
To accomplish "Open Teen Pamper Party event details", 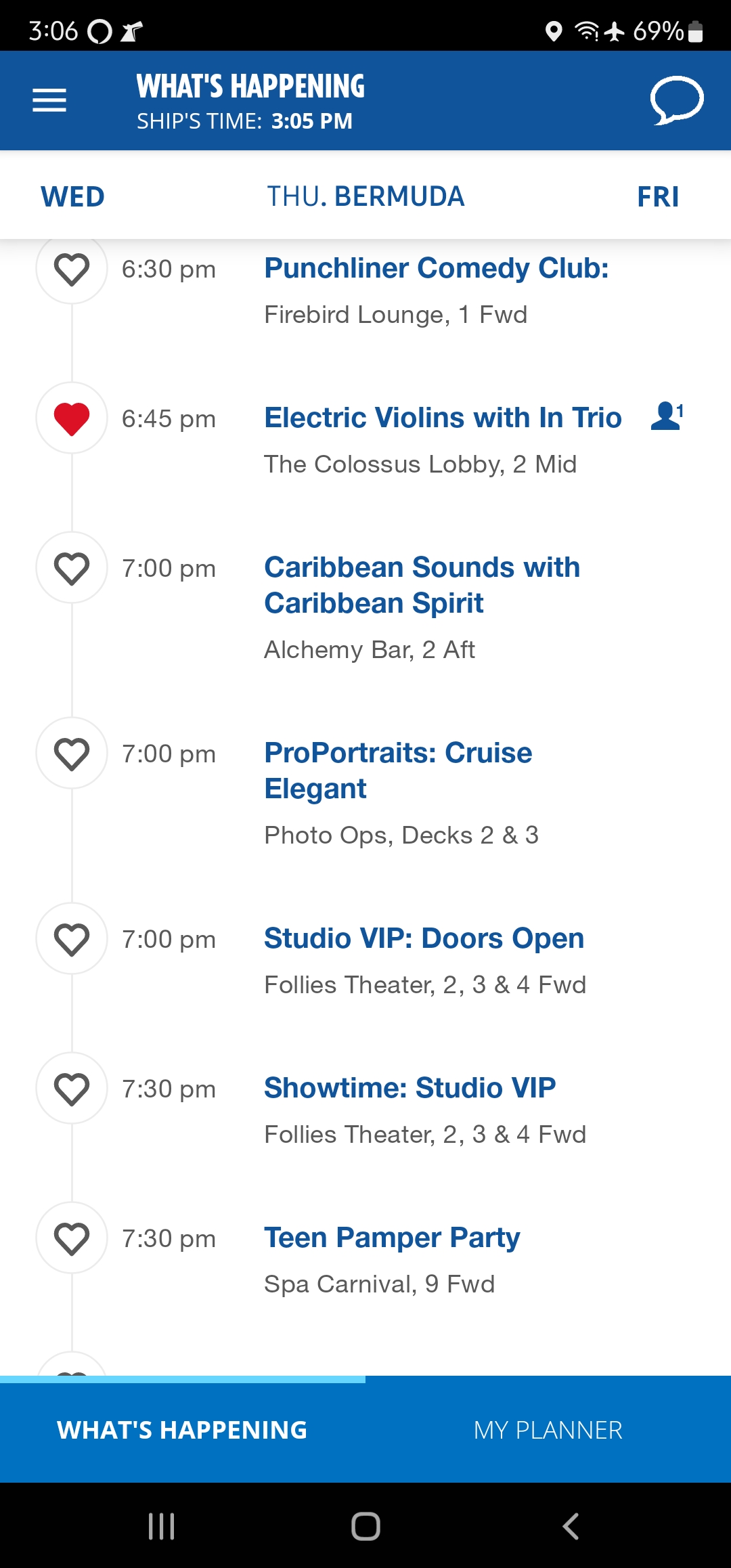I will 392,1238.
